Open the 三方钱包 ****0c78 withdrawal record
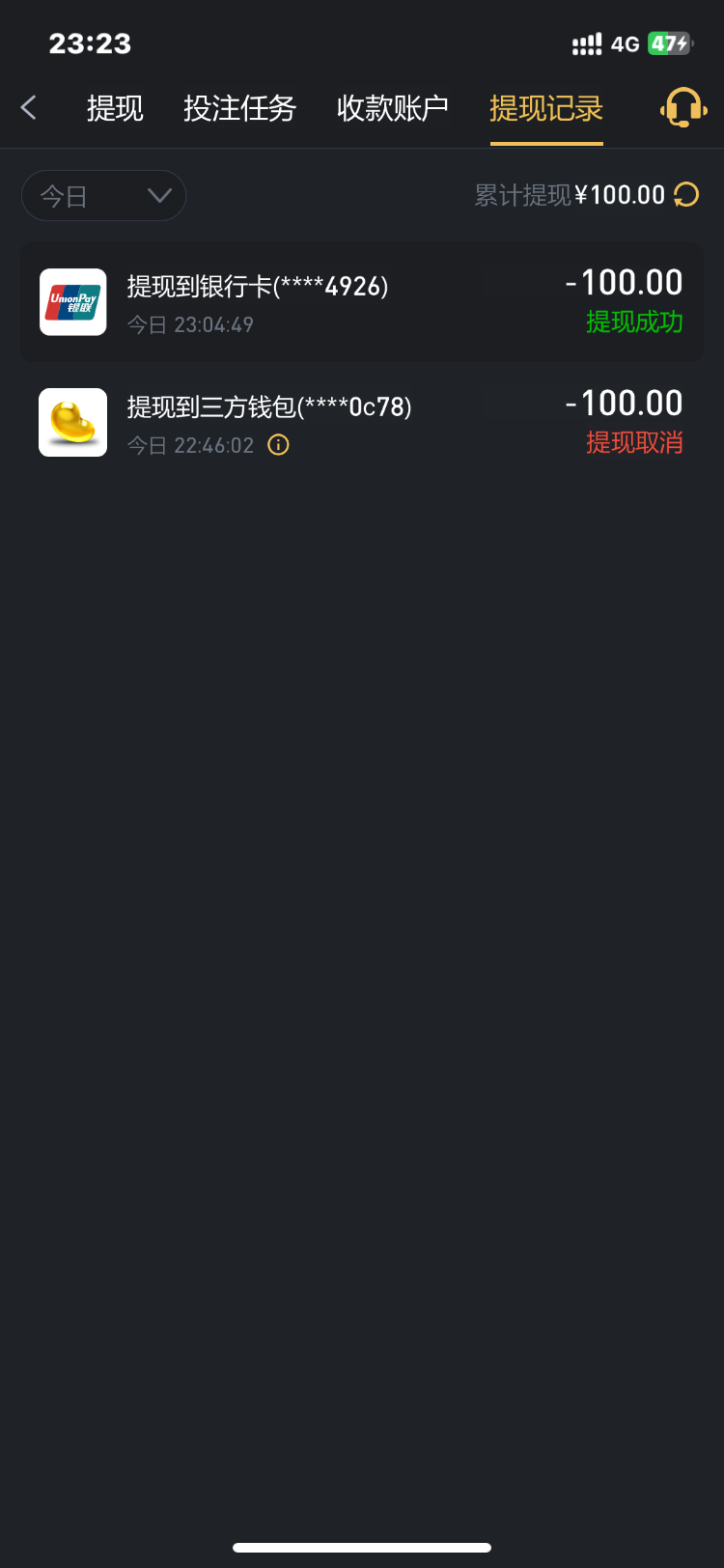The image size is (724, 1568). 362,422
